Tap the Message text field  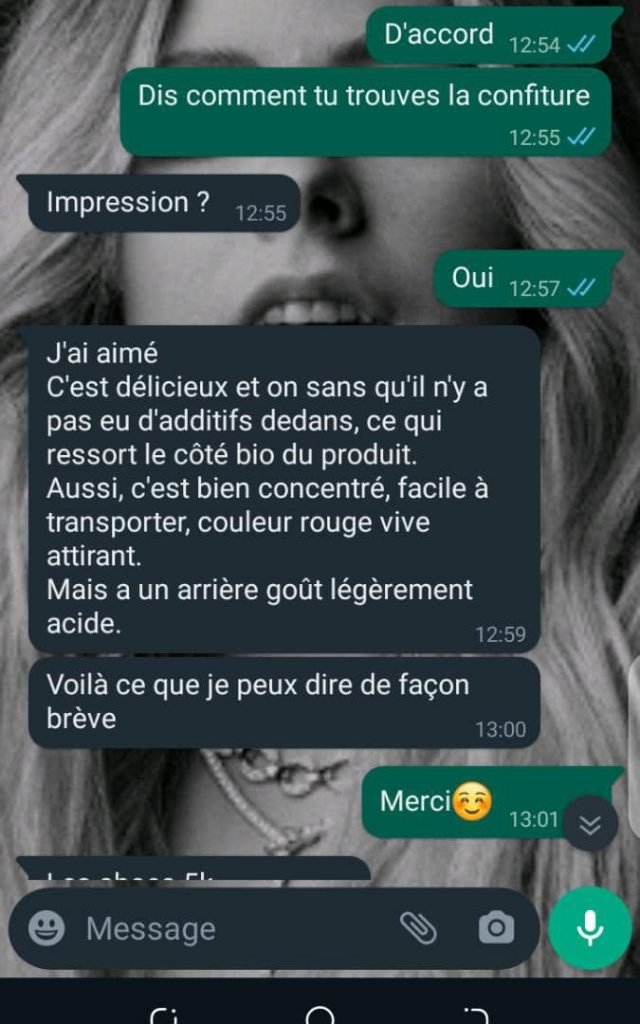(x=230, y=929)
